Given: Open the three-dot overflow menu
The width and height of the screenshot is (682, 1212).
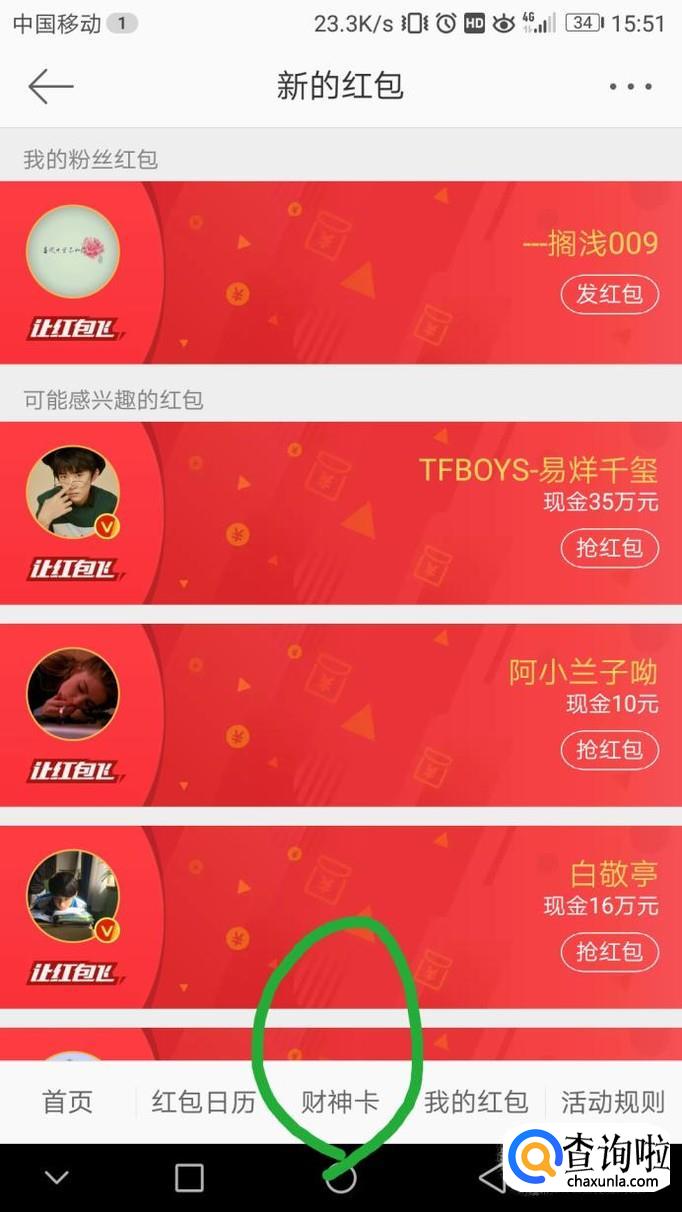Looking at the screenshot, I should tap(631, 87).
